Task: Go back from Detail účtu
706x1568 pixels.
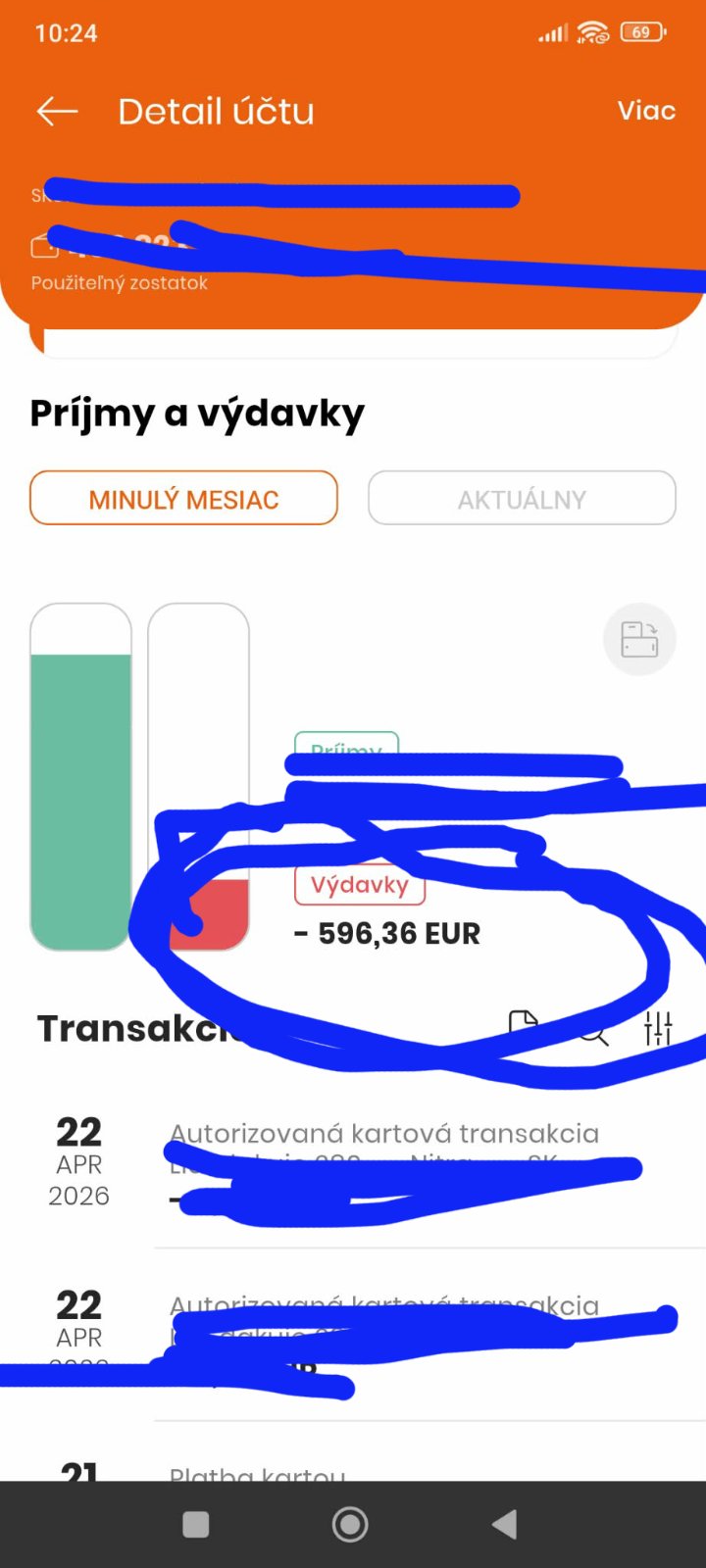Action: click(x=57, y=112)
